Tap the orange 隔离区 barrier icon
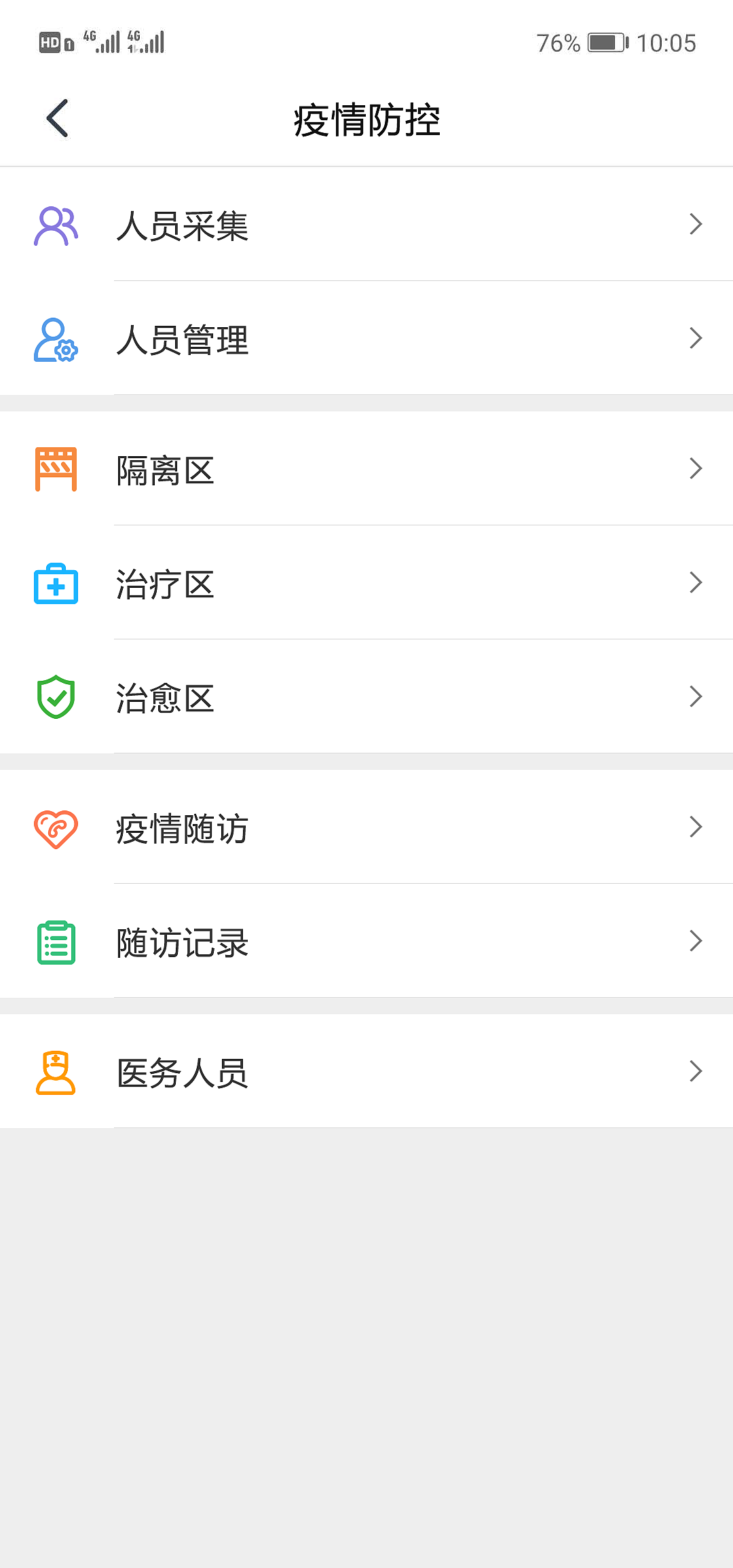The image size is (733, 1568). (x=54, y=468)
